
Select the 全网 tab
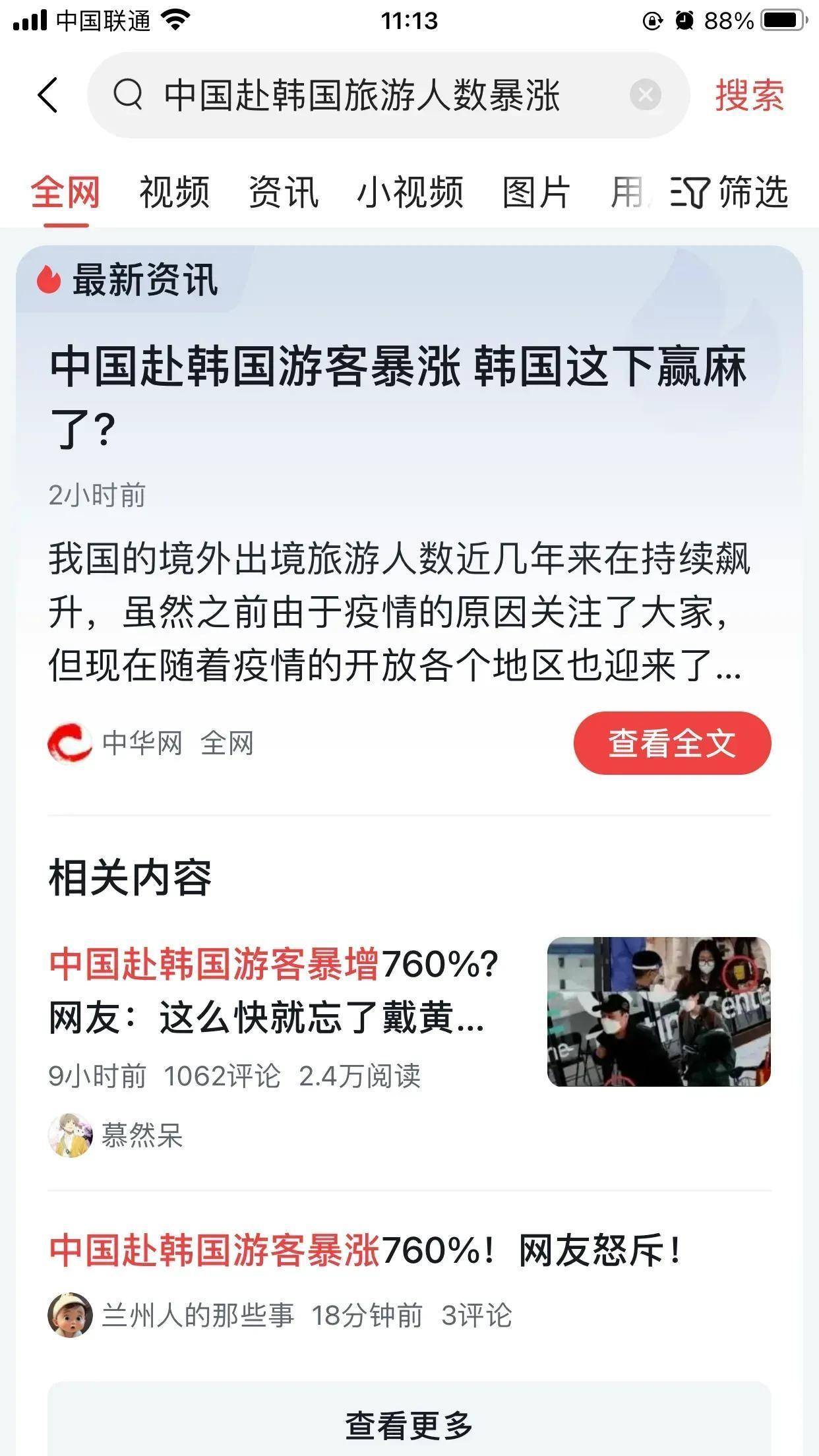pos(65,193)
